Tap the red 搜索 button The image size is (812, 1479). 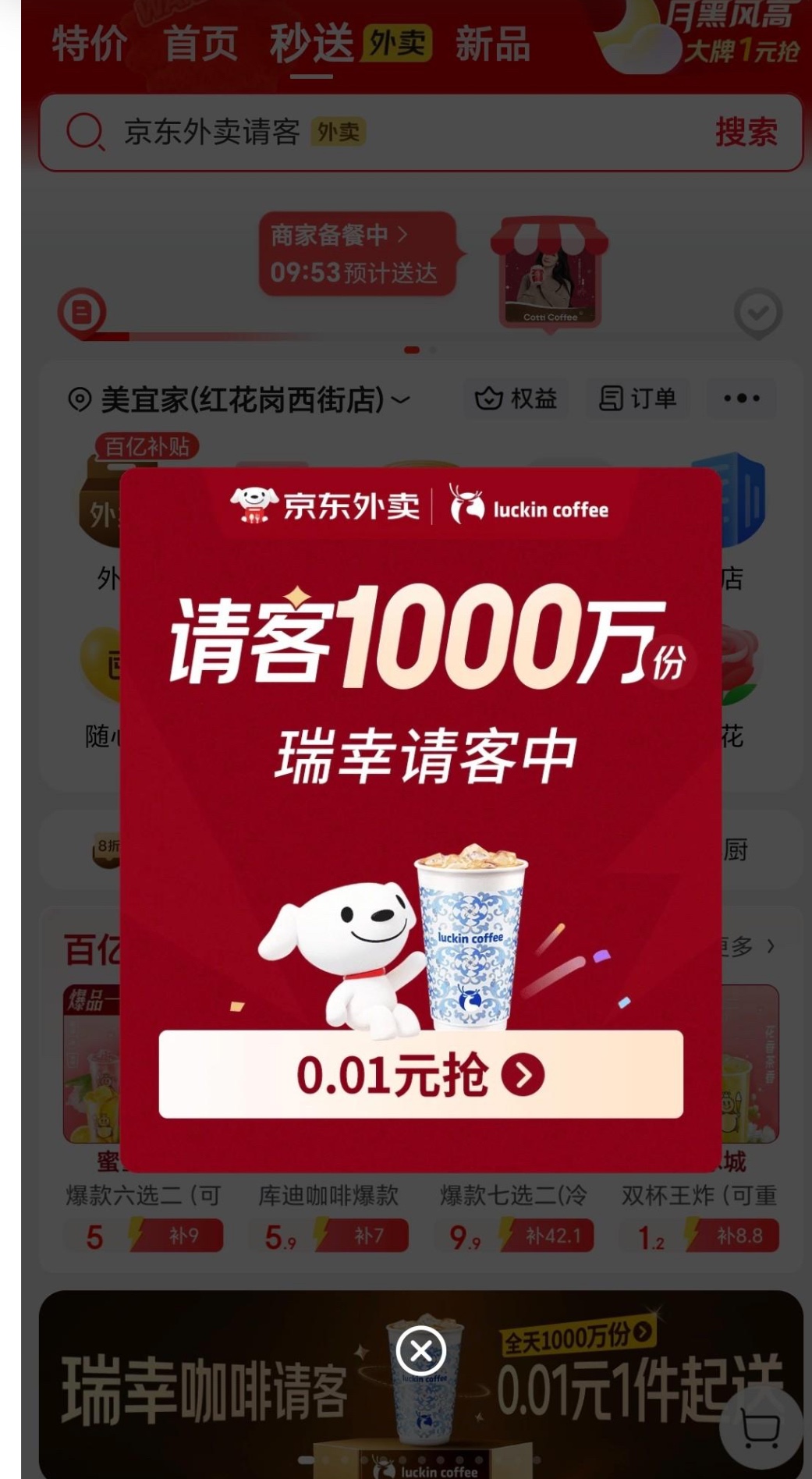click(746, 132)
